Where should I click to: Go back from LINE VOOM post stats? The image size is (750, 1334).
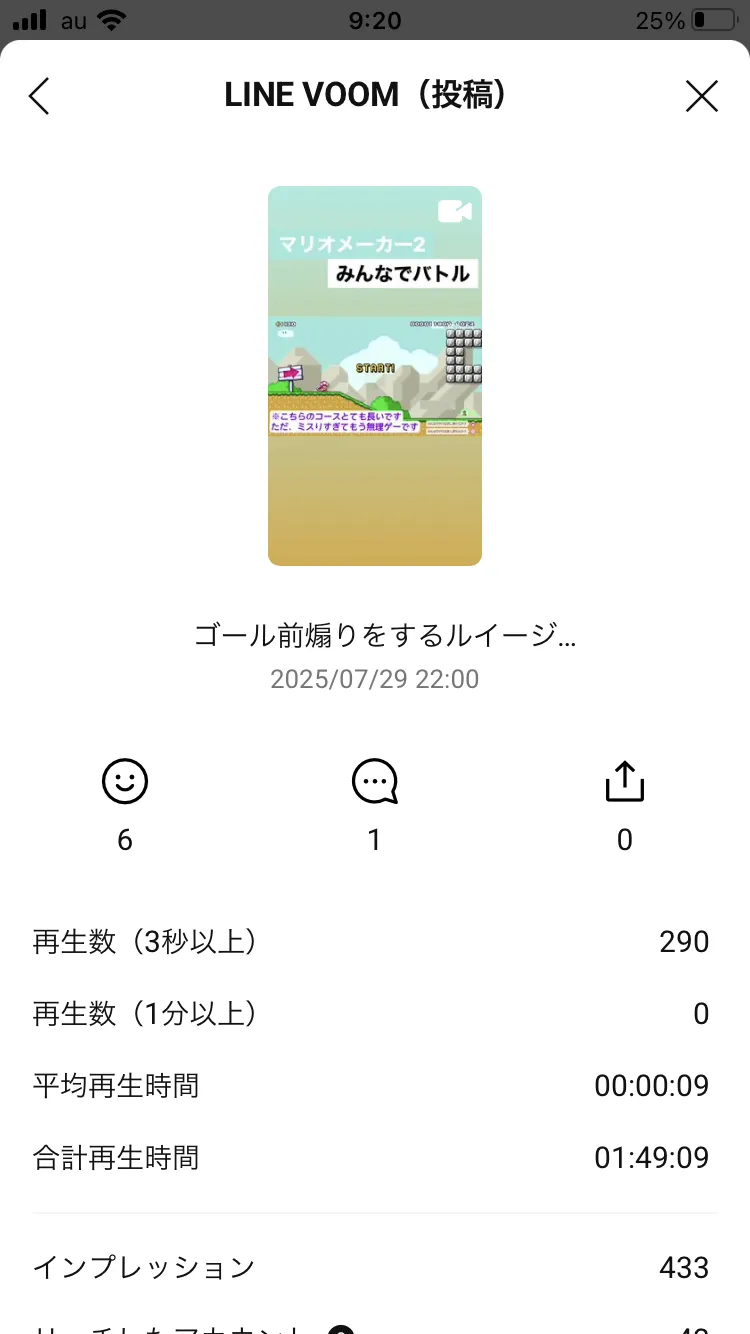(39, 96)
